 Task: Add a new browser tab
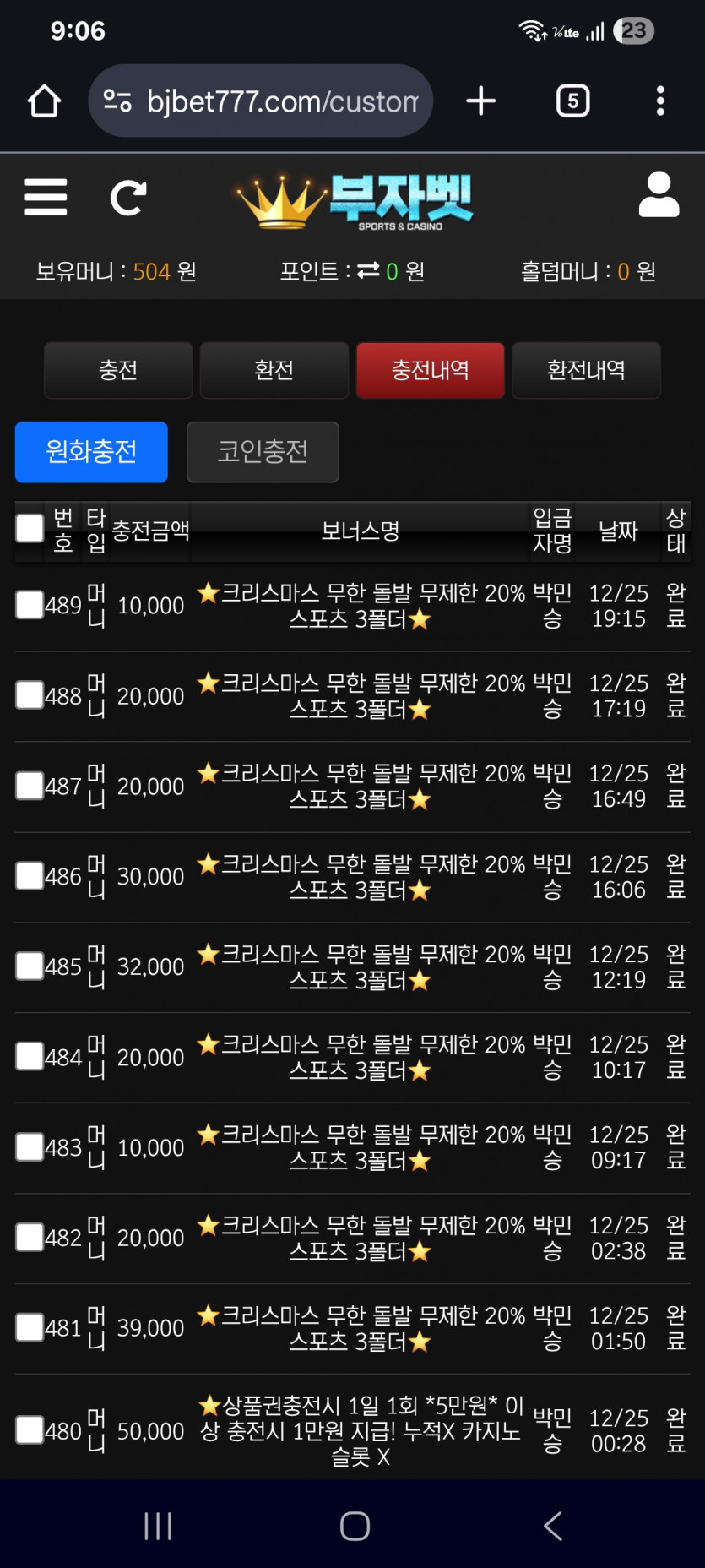pos(481,101)
